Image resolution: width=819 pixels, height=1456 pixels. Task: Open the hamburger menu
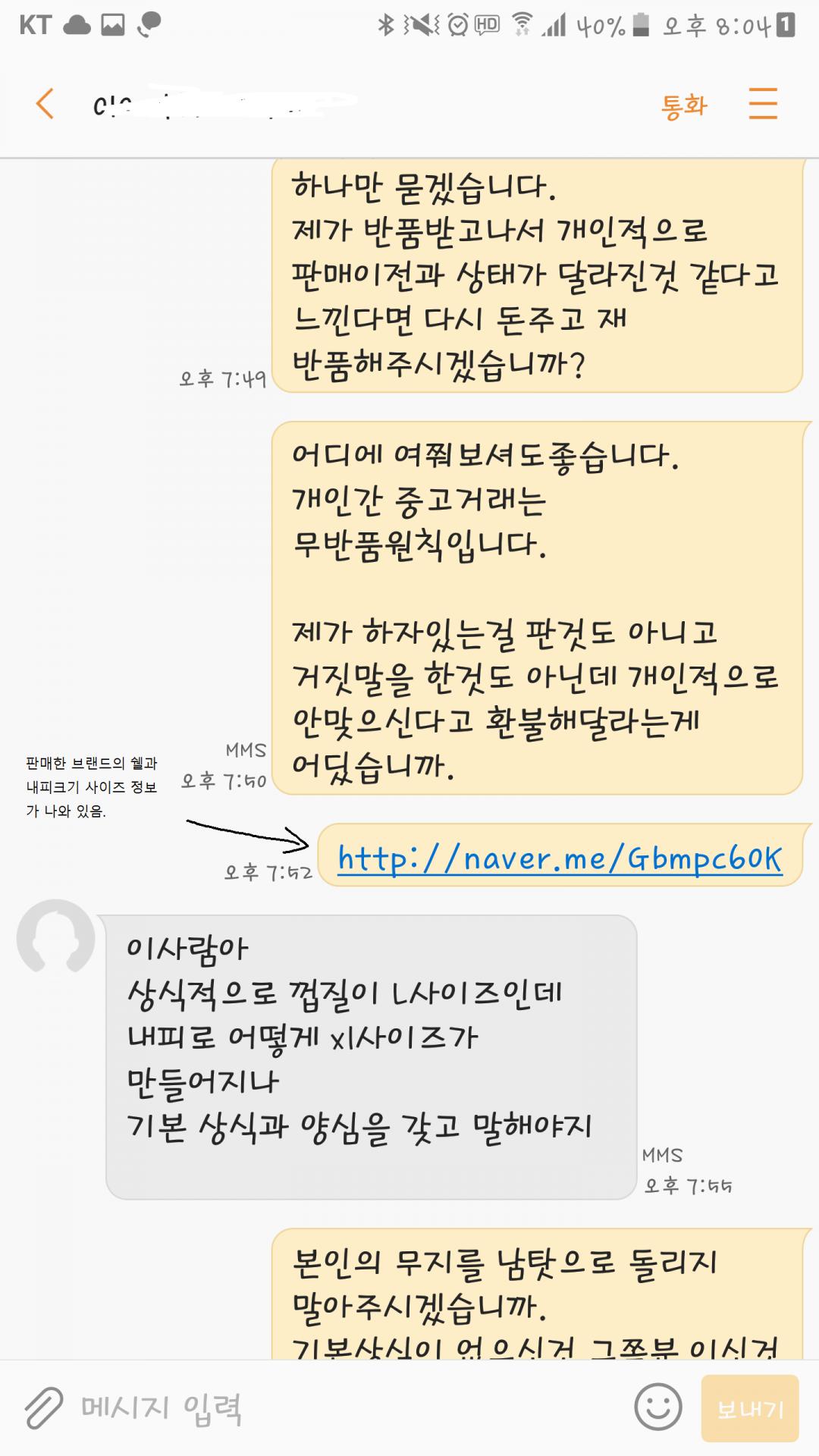[x=762, y=104]
